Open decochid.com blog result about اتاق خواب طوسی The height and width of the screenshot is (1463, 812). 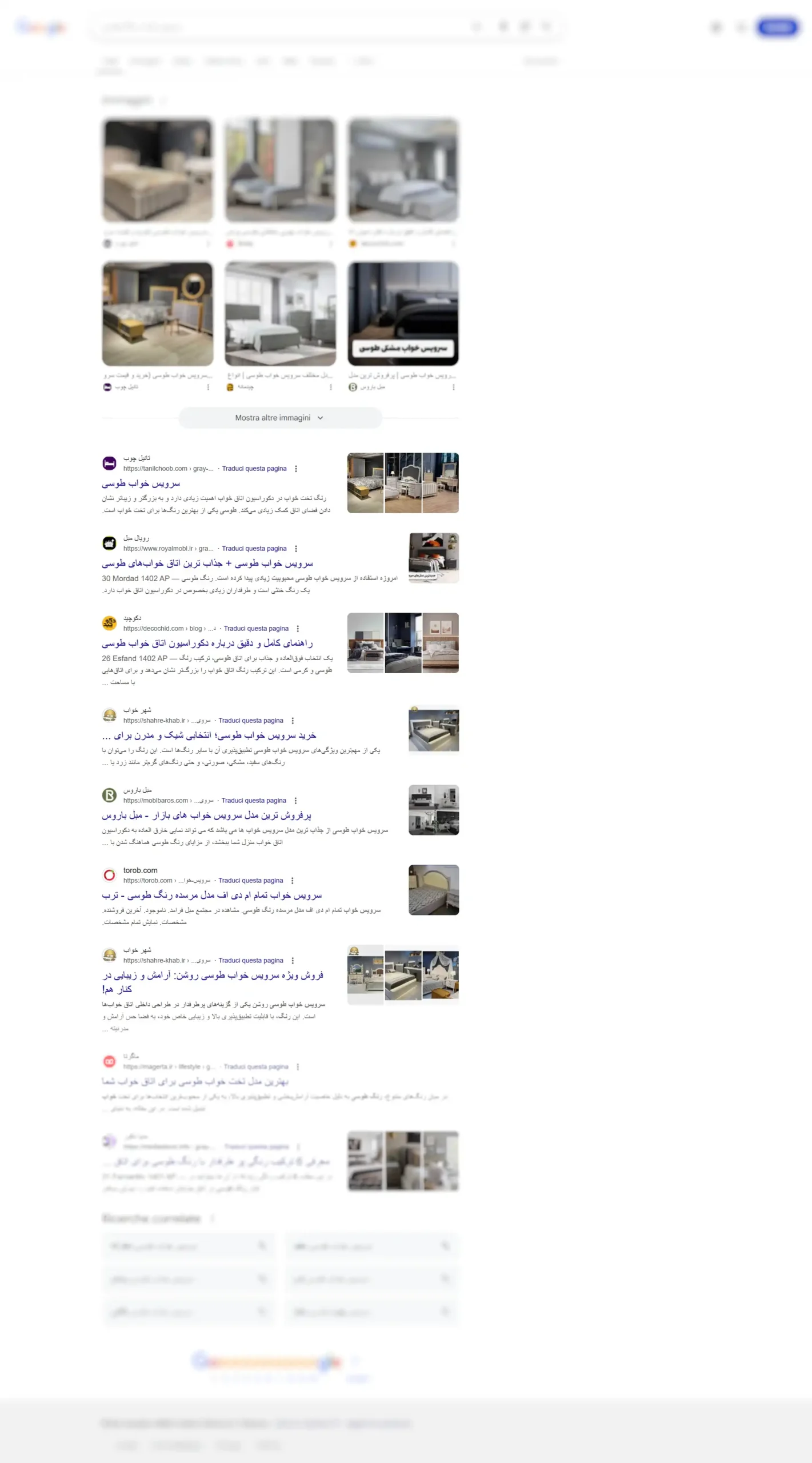207,643
